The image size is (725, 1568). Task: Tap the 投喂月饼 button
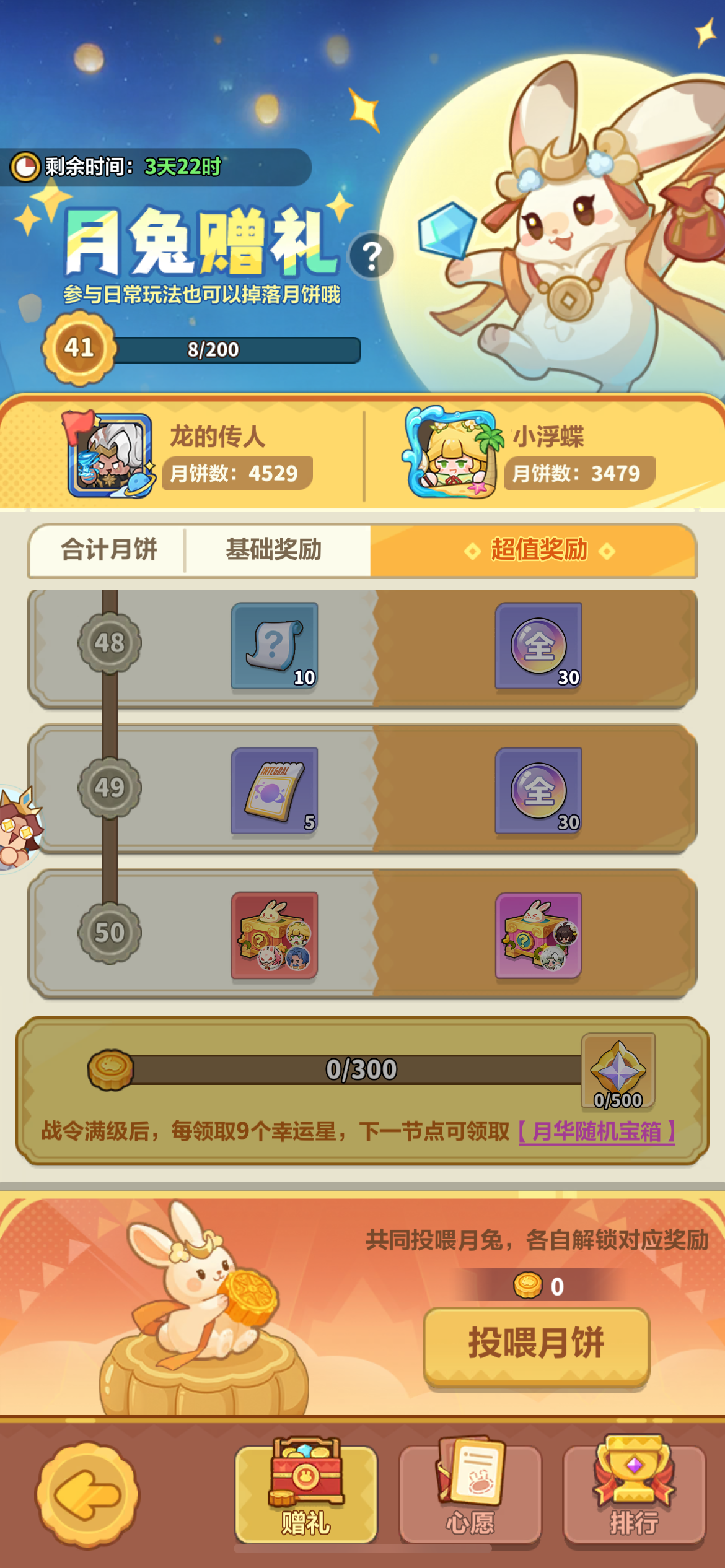pos(536,1345)
